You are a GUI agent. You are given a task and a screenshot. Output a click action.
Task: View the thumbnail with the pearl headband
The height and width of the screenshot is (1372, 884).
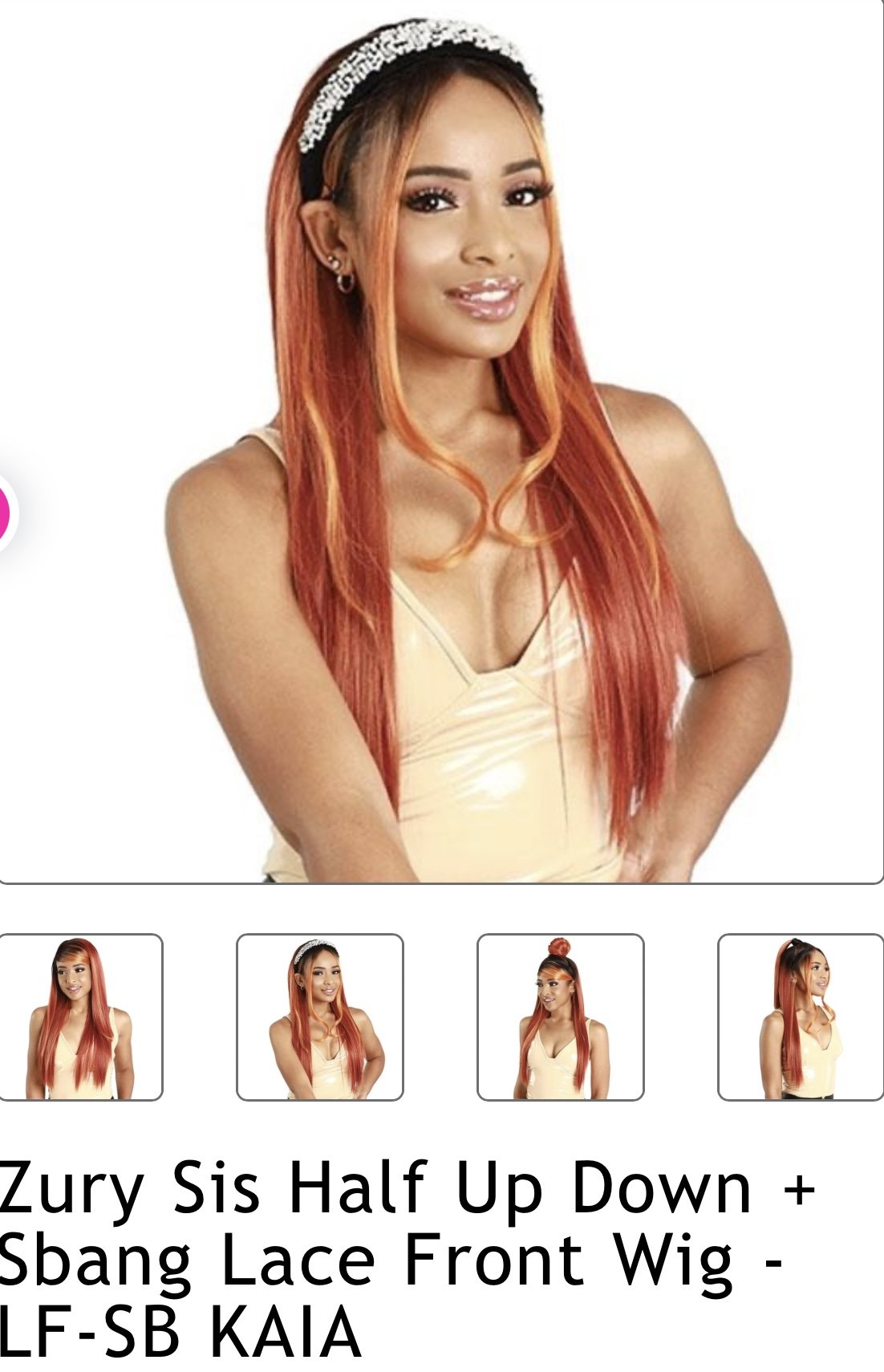(320, 1017)
